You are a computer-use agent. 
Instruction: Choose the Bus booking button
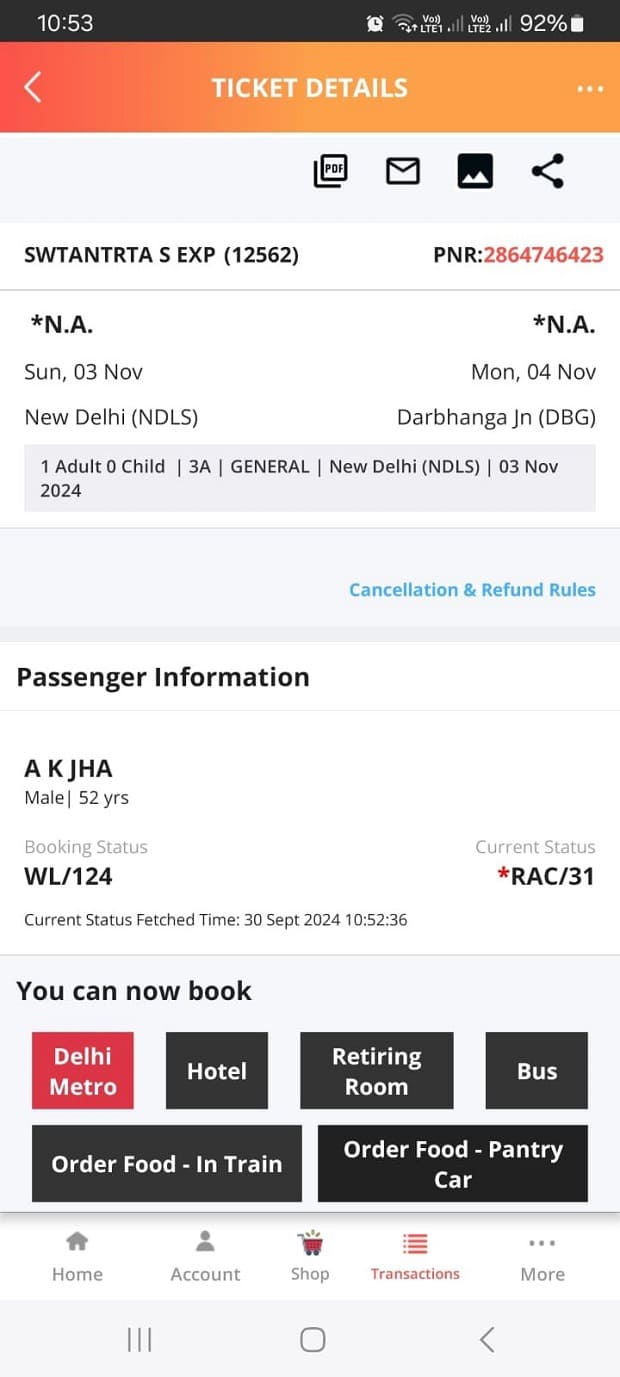[x=537, y=1071]
